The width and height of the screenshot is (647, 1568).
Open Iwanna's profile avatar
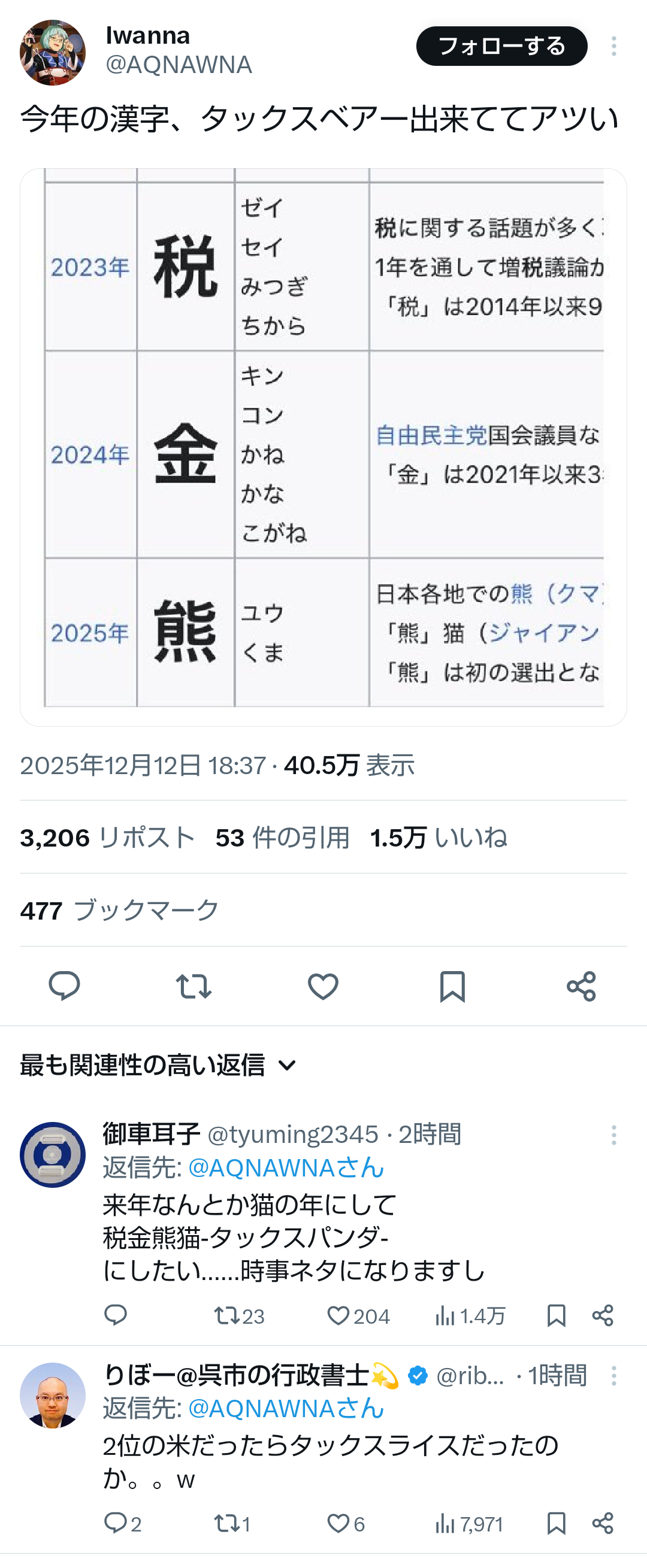pos(52,52)
